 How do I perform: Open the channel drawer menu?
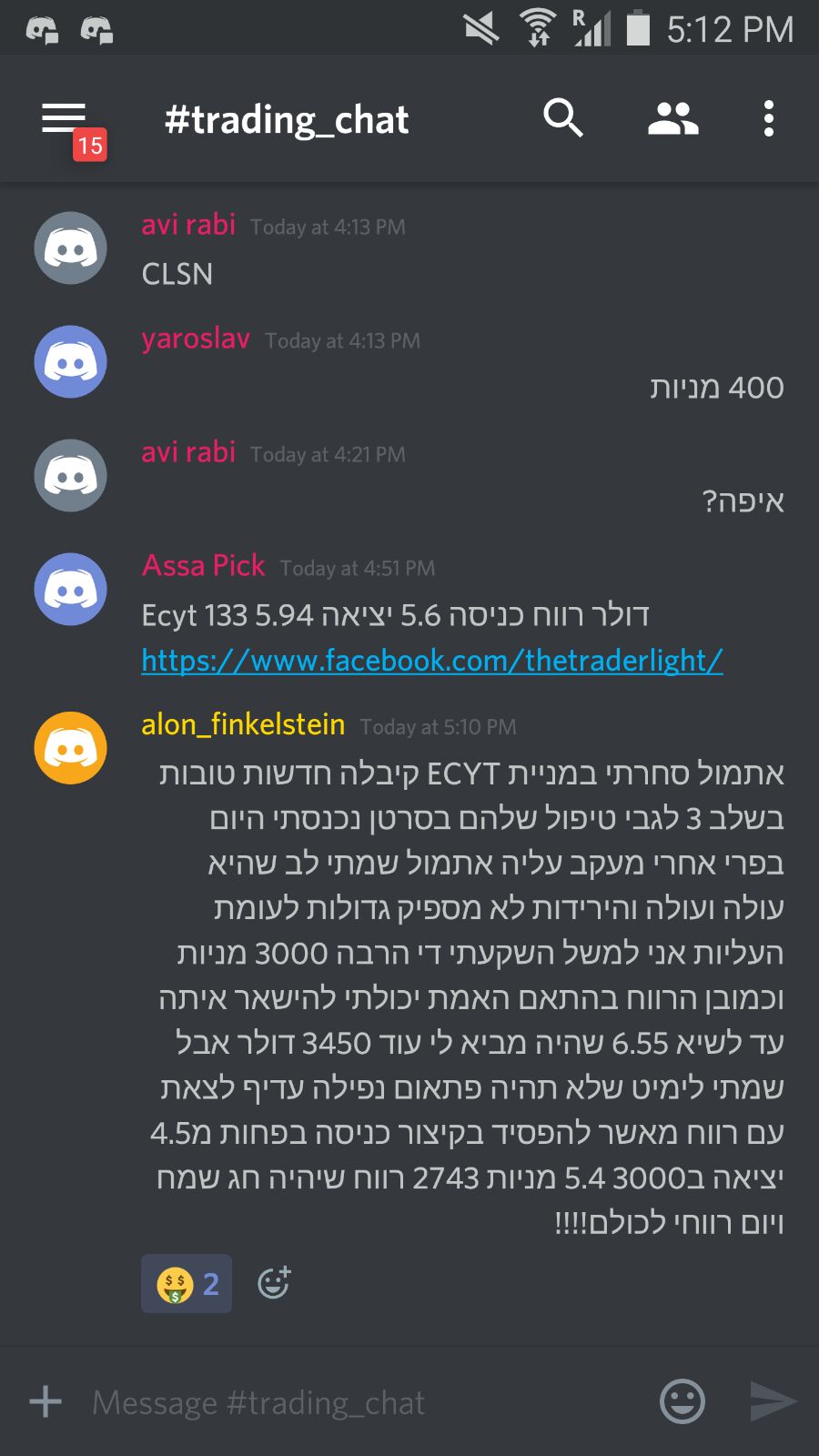click(64, 119)
